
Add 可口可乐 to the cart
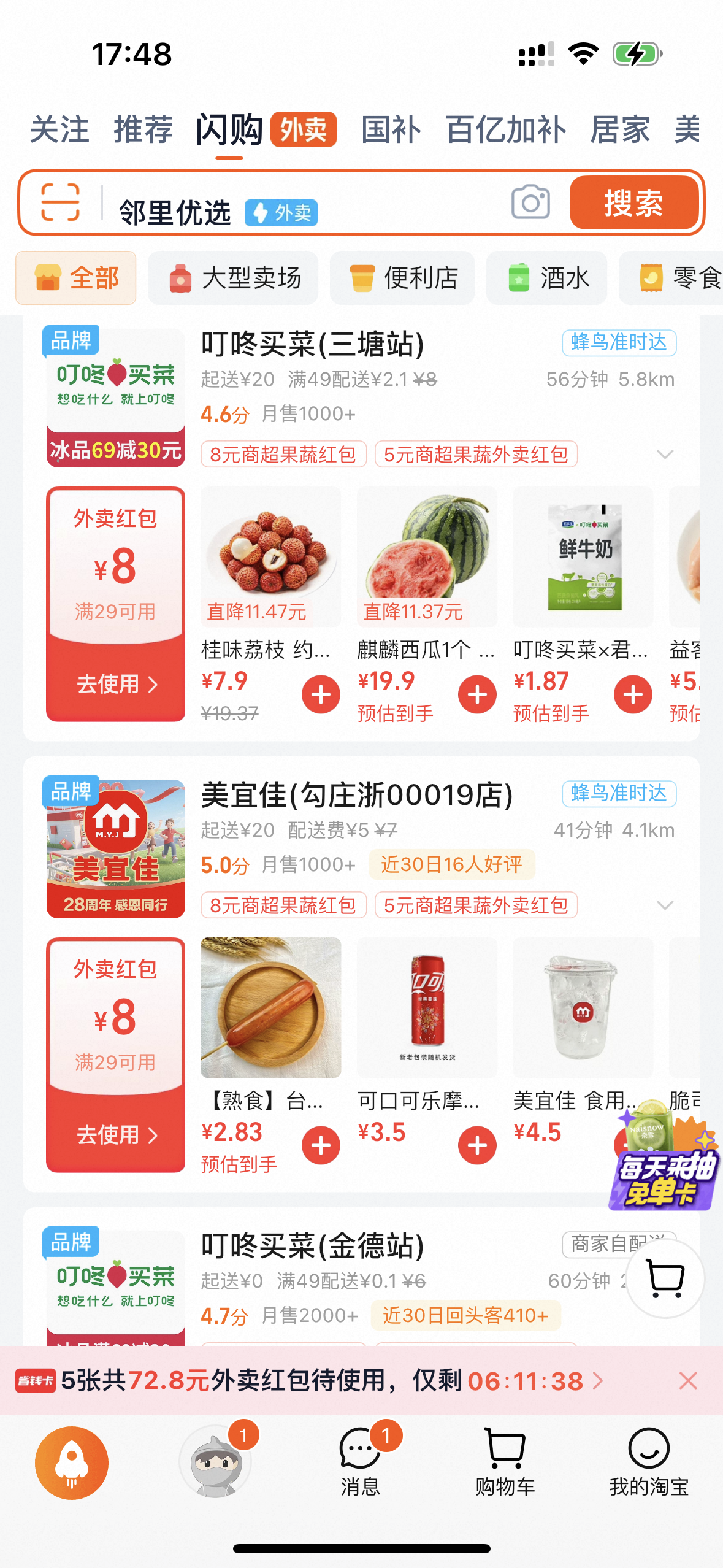pos(477,1145)
